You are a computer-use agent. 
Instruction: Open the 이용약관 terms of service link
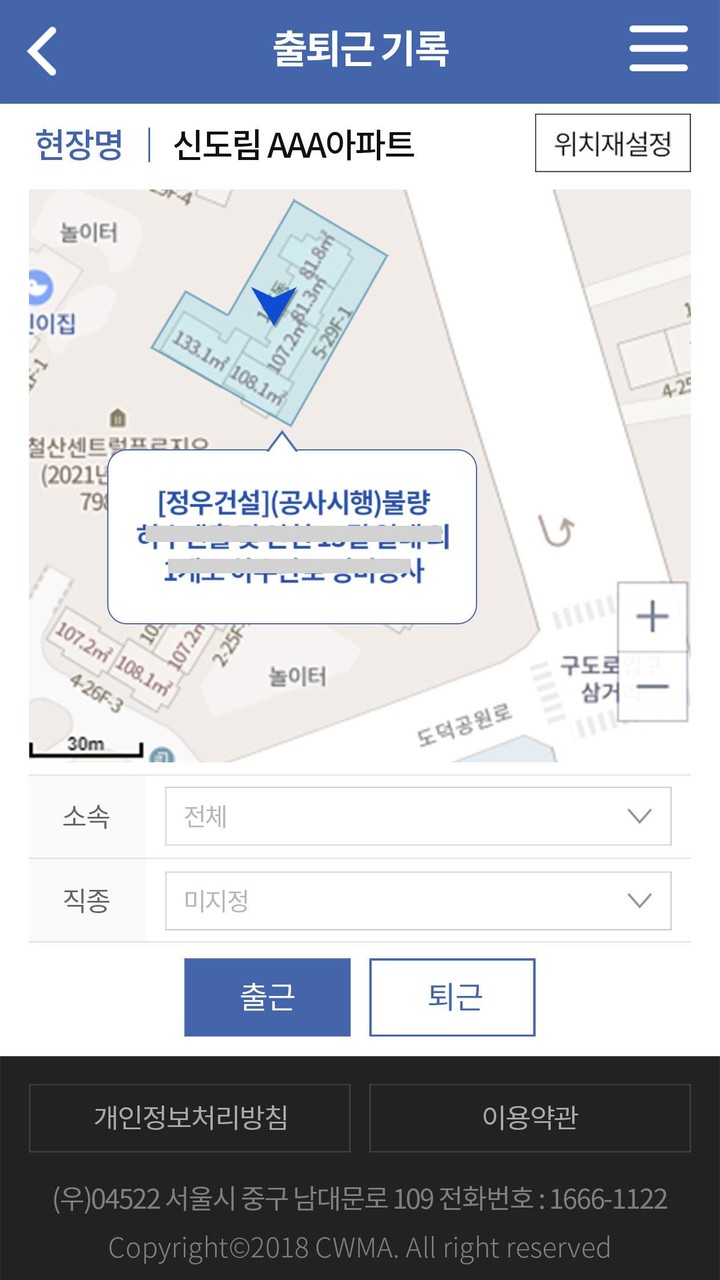530,1118
